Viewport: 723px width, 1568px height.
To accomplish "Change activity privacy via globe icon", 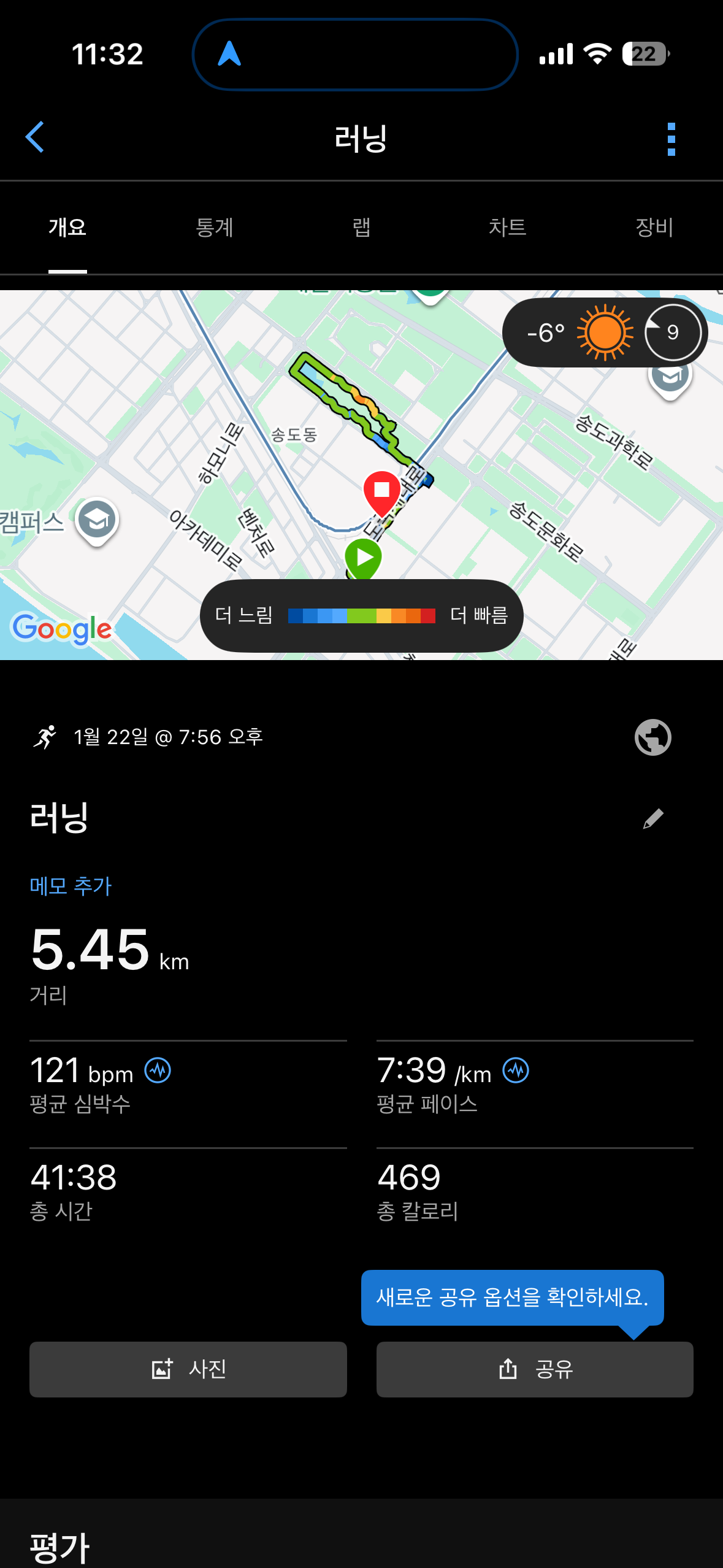I will tap(652, 737).
